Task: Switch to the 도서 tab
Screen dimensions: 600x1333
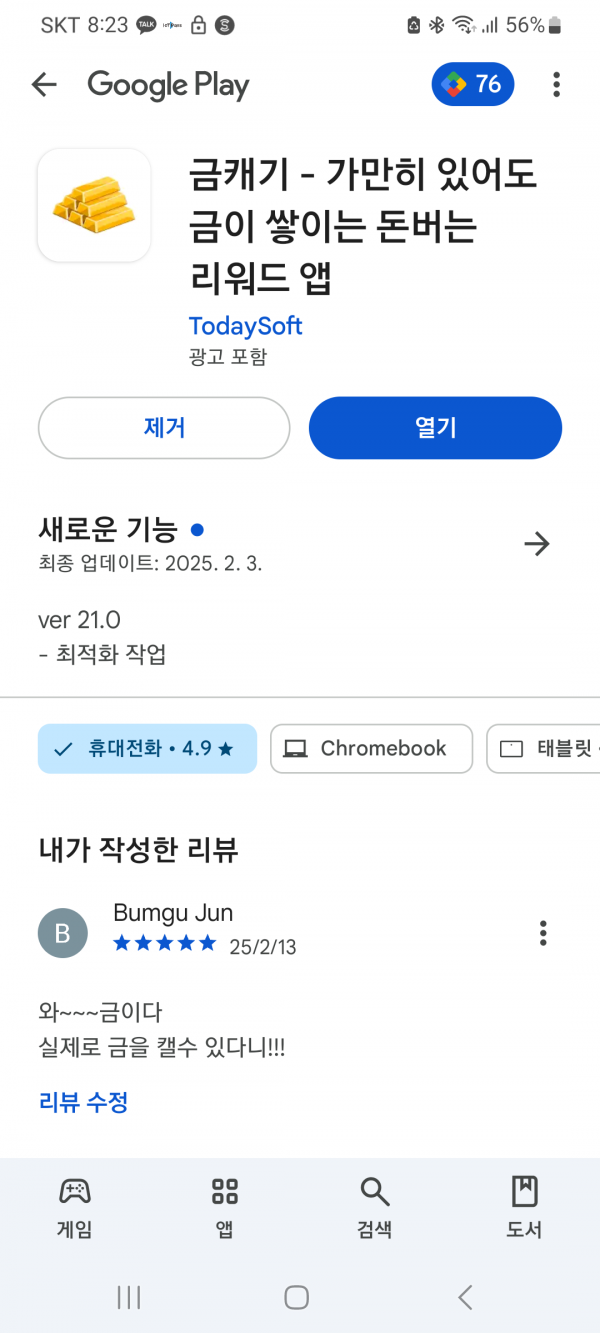Action: pyautogui.click(x=524, y=1208)
